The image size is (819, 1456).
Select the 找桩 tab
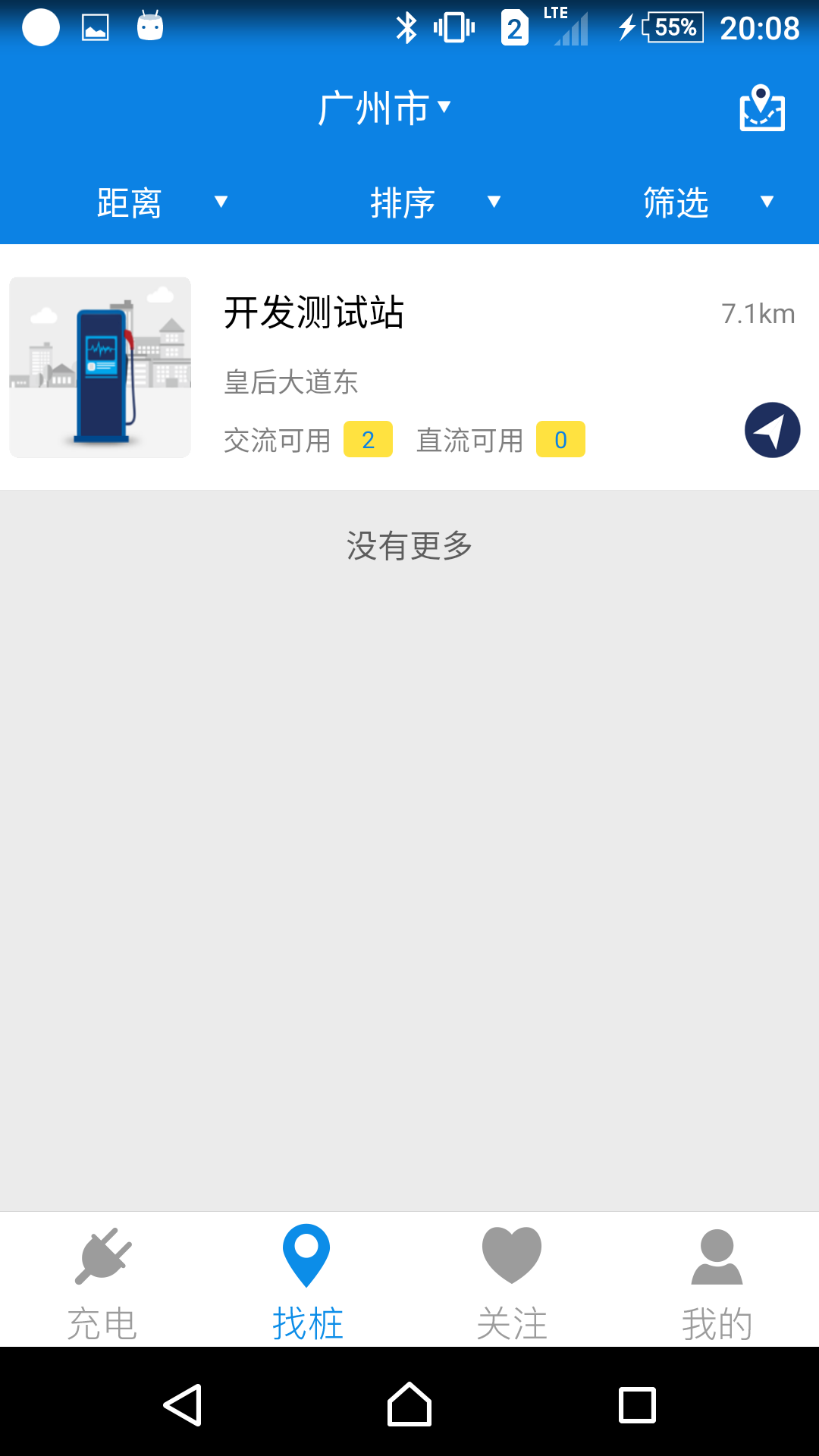(x=307, y=1280)
